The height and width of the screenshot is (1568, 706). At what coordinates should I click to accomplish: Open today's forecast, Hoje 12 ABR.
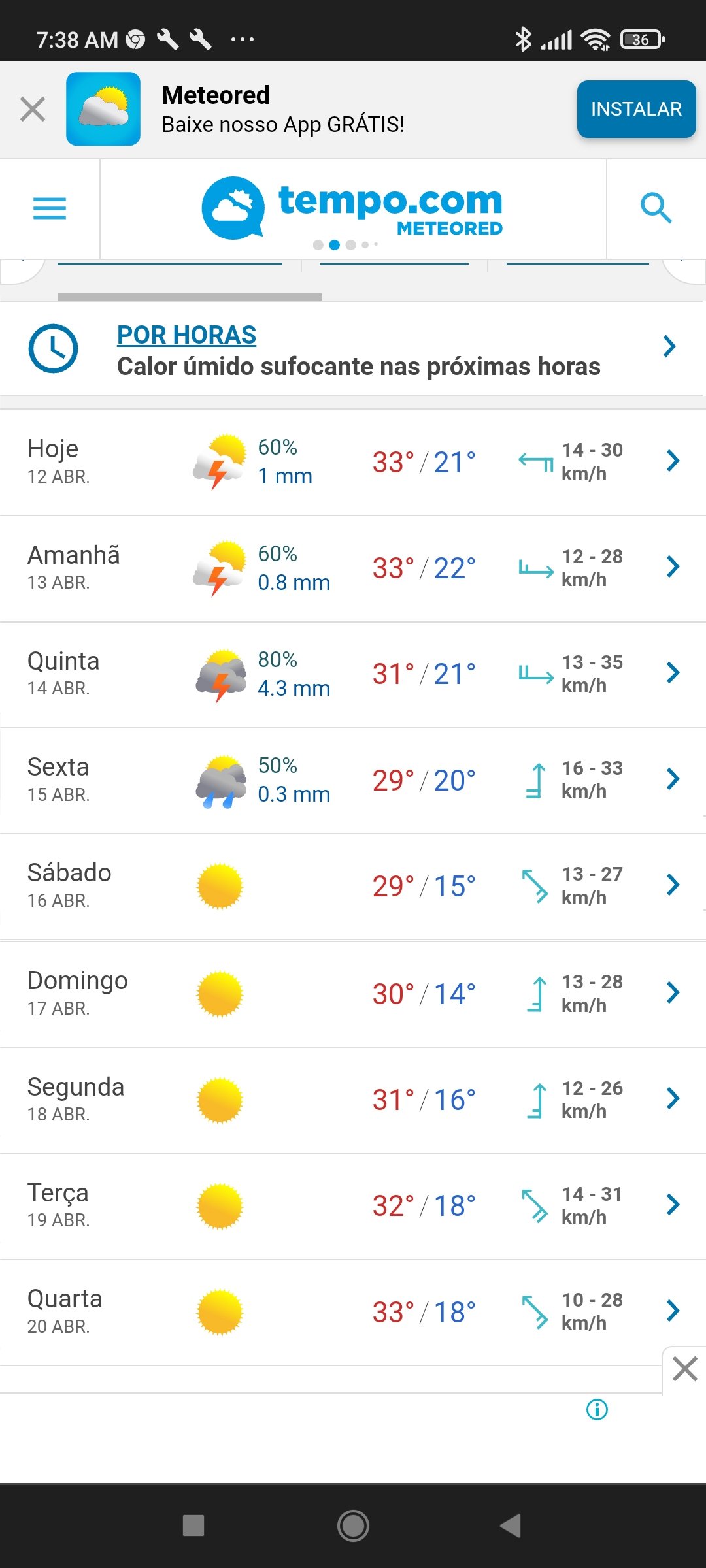[x=353, y=462]
